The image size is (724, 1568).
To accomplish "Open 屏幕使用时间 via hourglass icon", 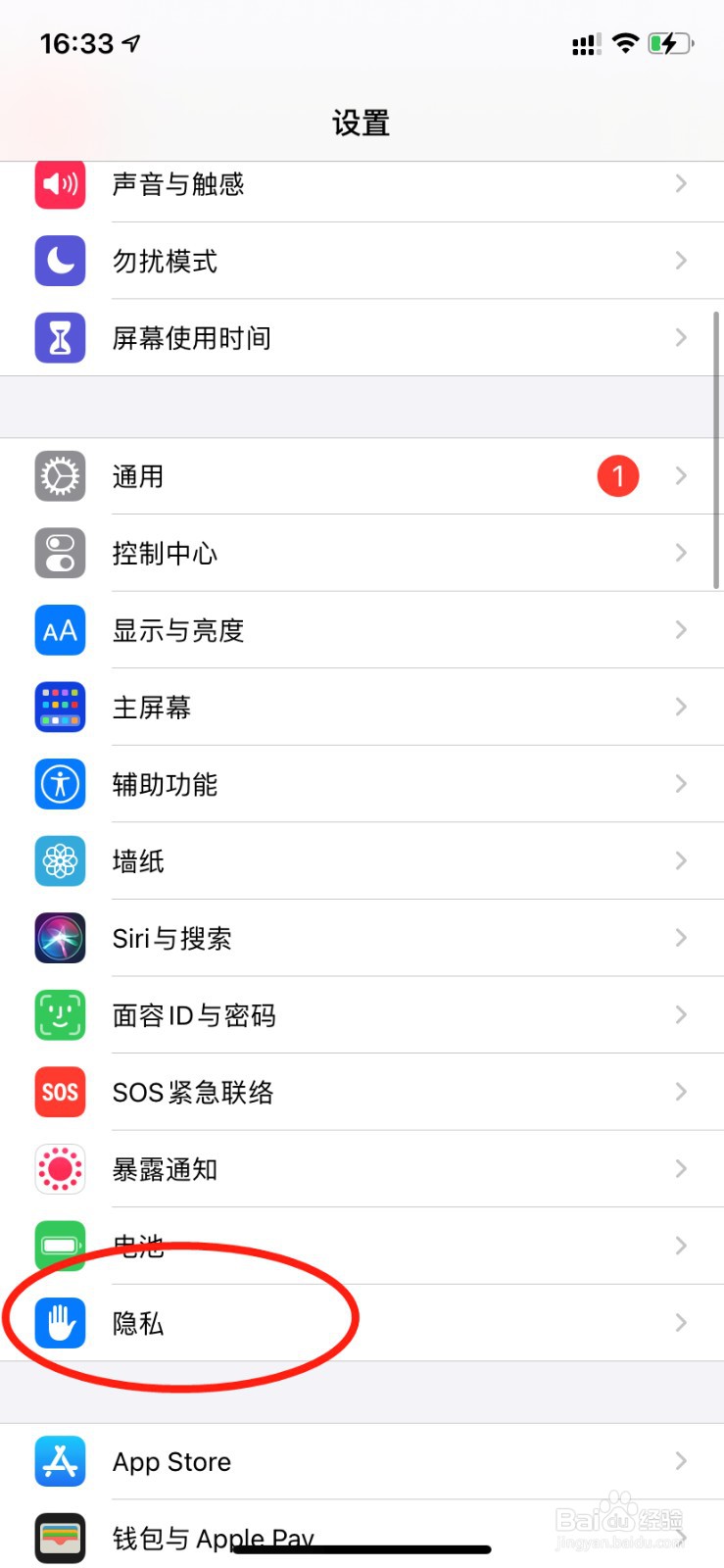I will point(60,337).
